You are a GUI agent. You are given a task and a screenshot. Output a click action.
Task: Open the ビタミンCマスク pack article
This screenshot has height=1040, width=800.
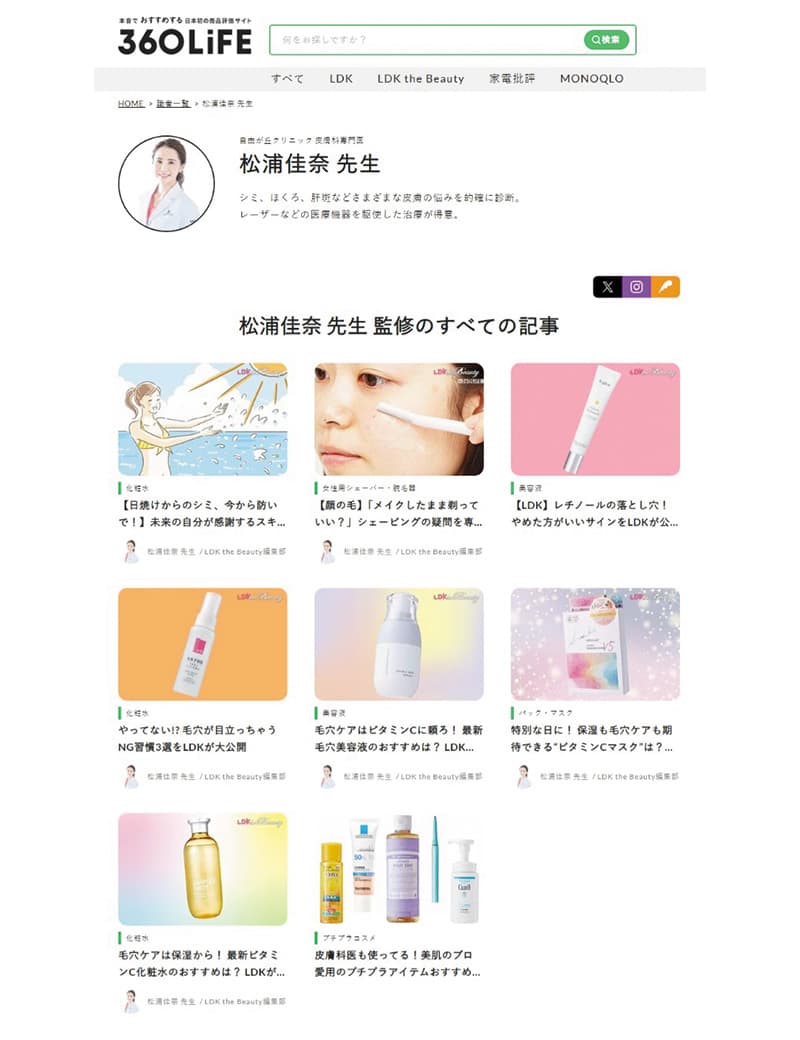[594, 738]
